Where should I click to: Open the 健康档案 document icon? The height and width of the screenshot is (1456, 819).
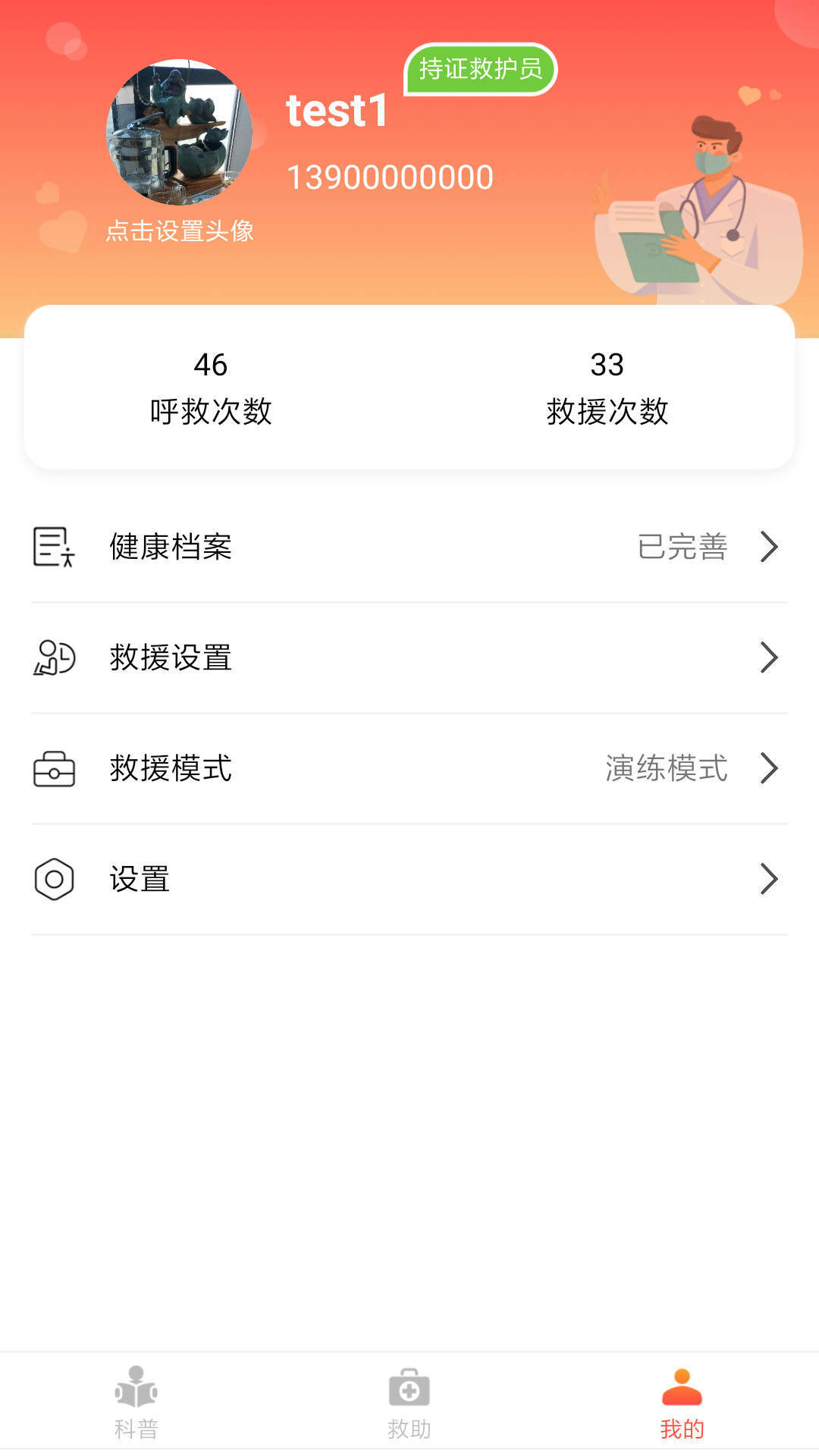52,547
